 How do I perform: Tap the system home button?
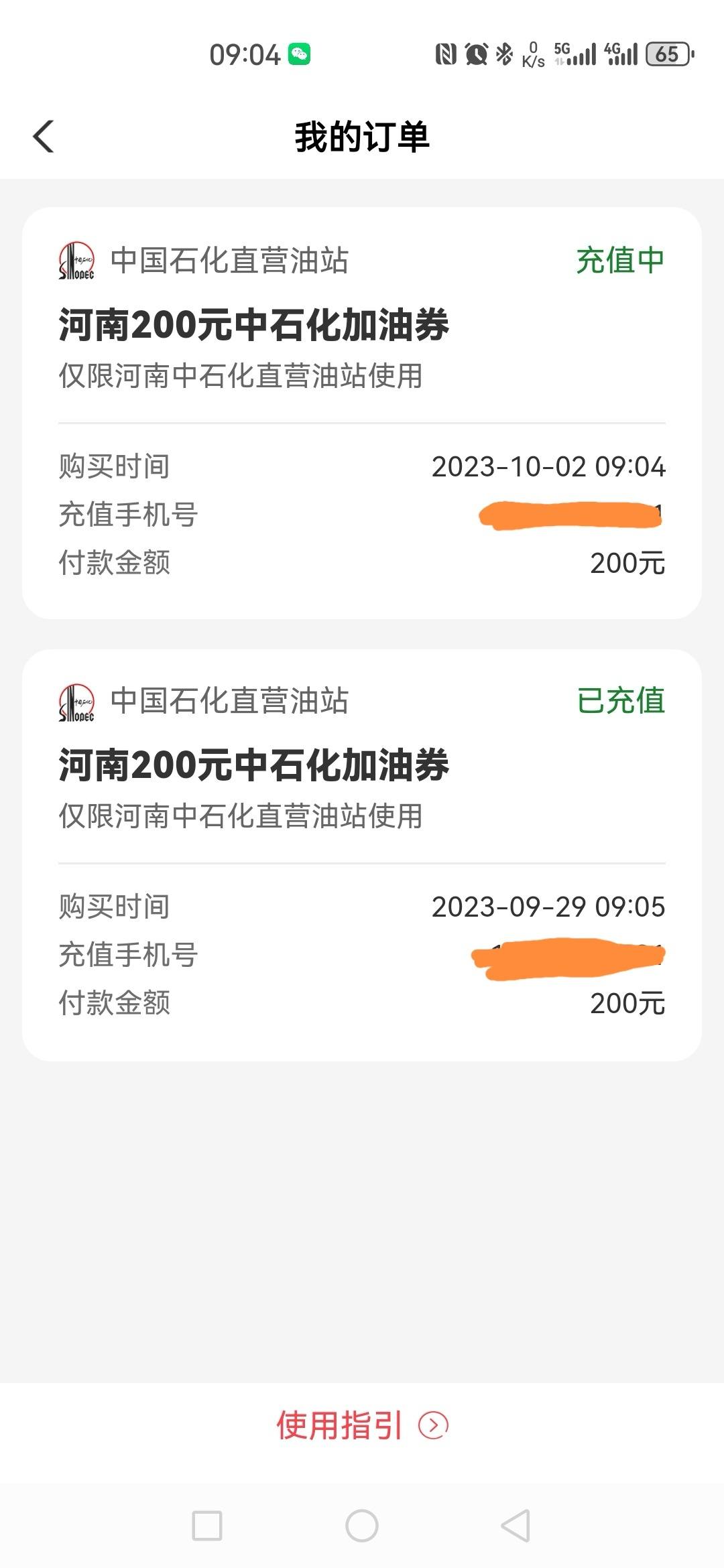coord(362,1526)
